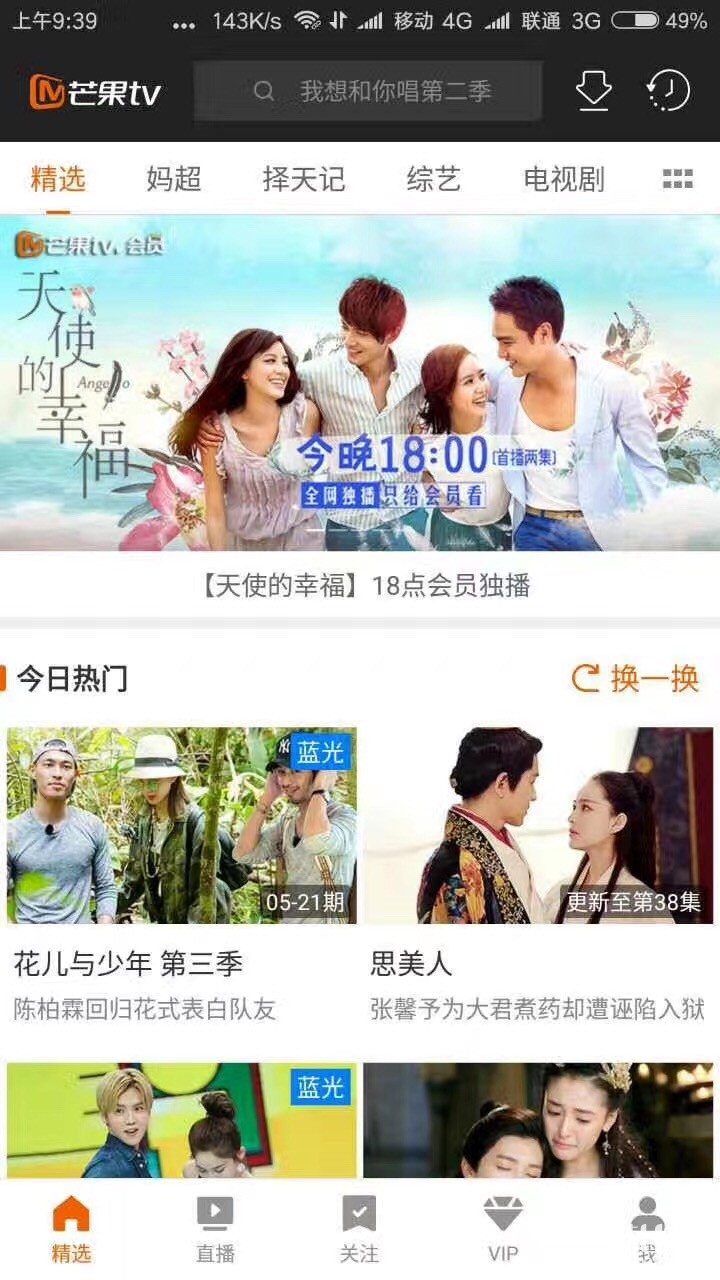Viewport: 720px width, 1280px height.
Task: Go to the 直播 bottom tab
Action: point(215,1229)
